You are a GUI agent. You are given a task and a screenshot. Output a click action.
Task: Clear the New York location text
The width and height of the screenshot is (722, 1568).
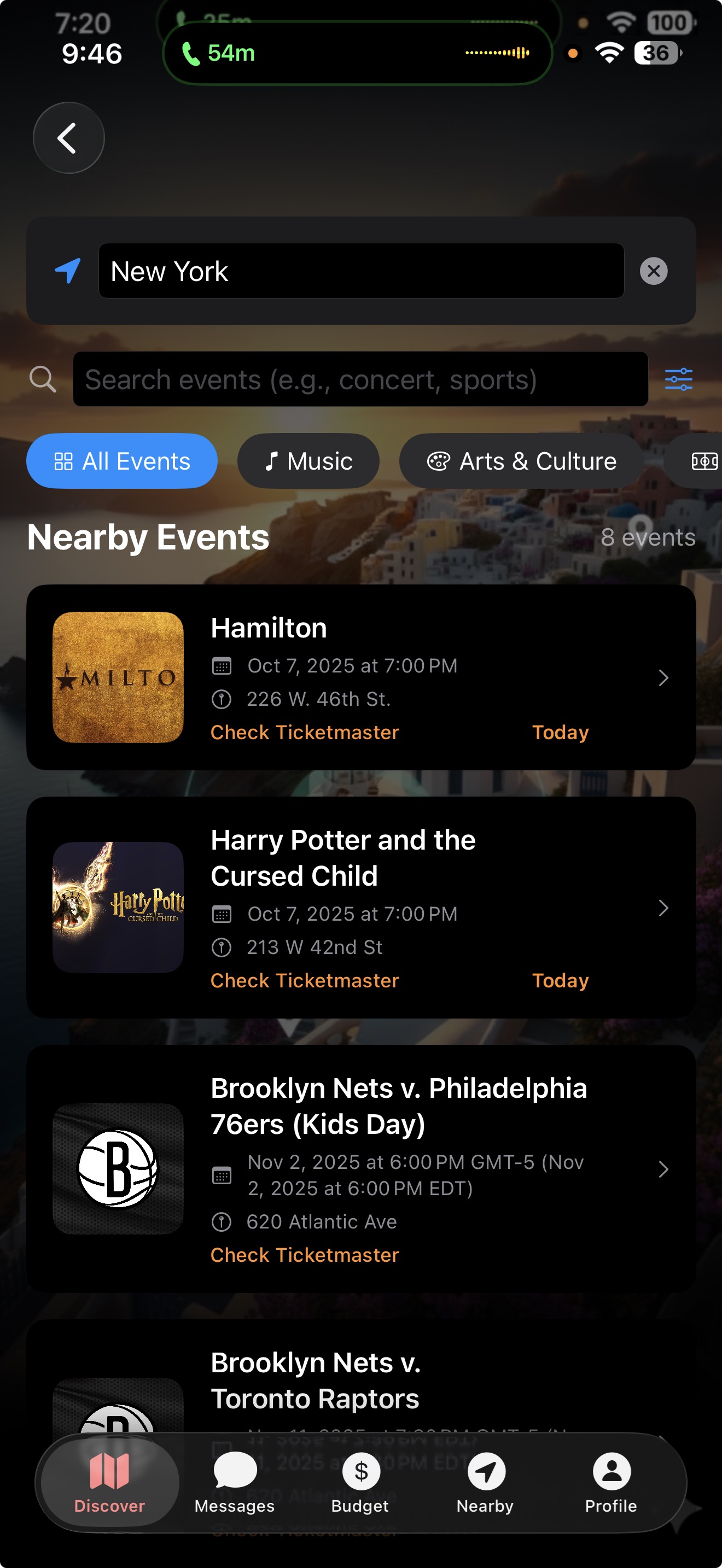[x=653, y=271]
